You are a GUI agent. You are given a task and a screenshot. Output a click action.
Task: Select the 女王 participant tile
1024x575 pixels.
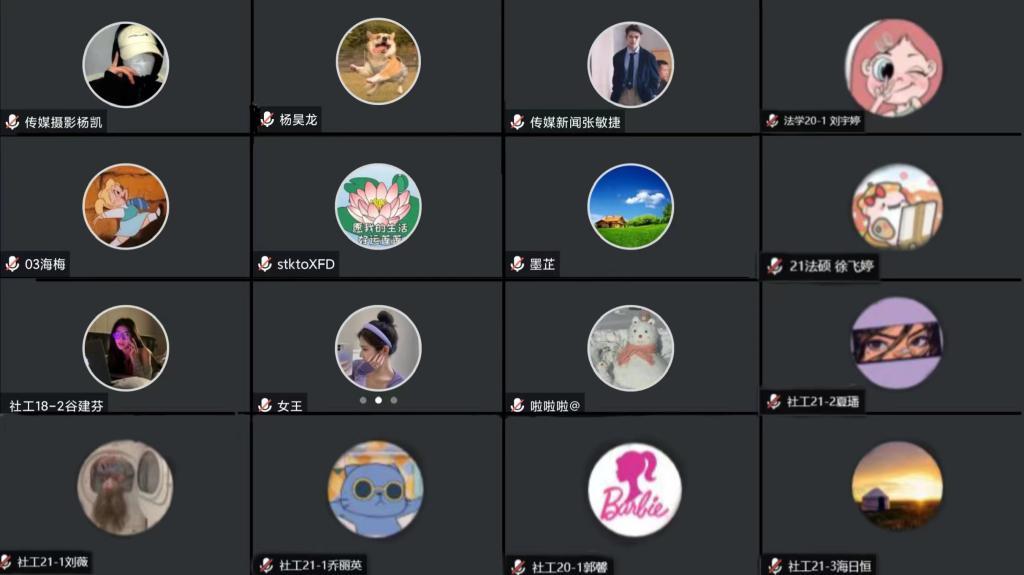click(x=377, y=345)
